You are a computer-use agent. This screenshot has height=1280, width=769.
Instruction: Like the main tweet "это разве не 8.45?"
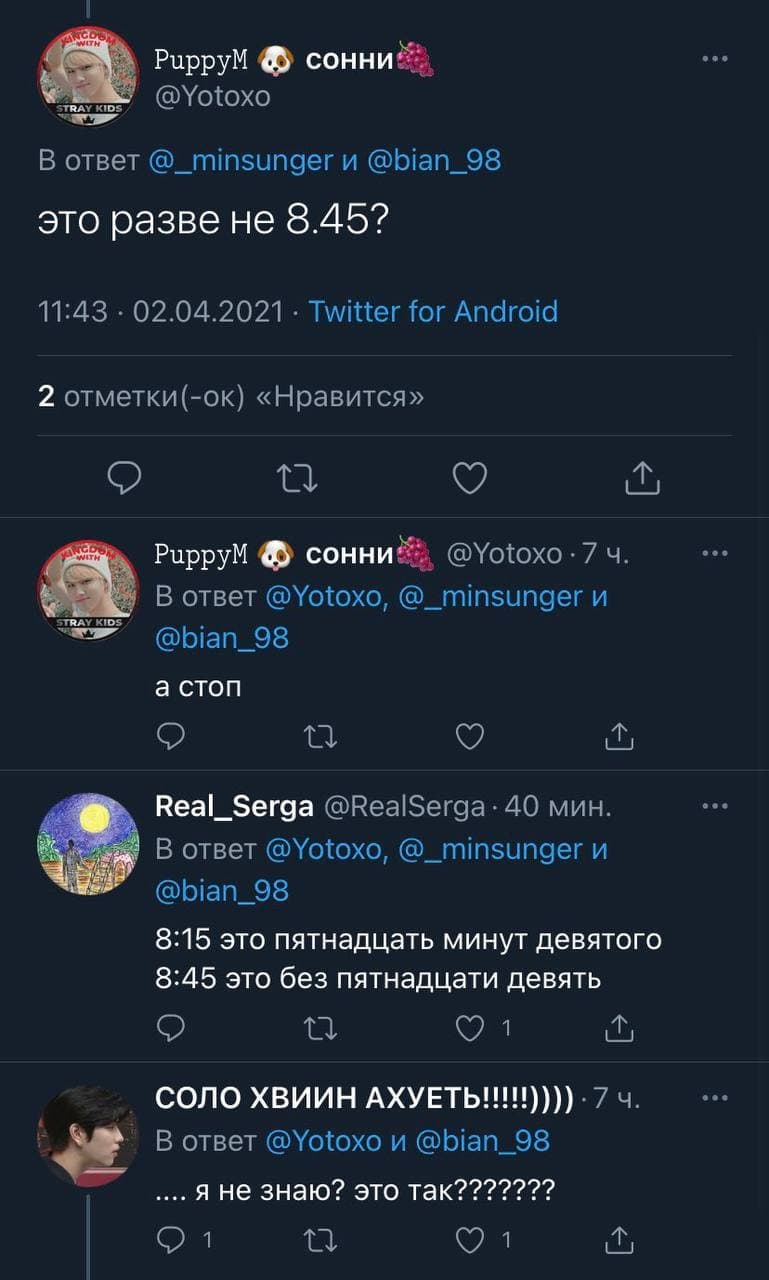[x=469, y=480]
